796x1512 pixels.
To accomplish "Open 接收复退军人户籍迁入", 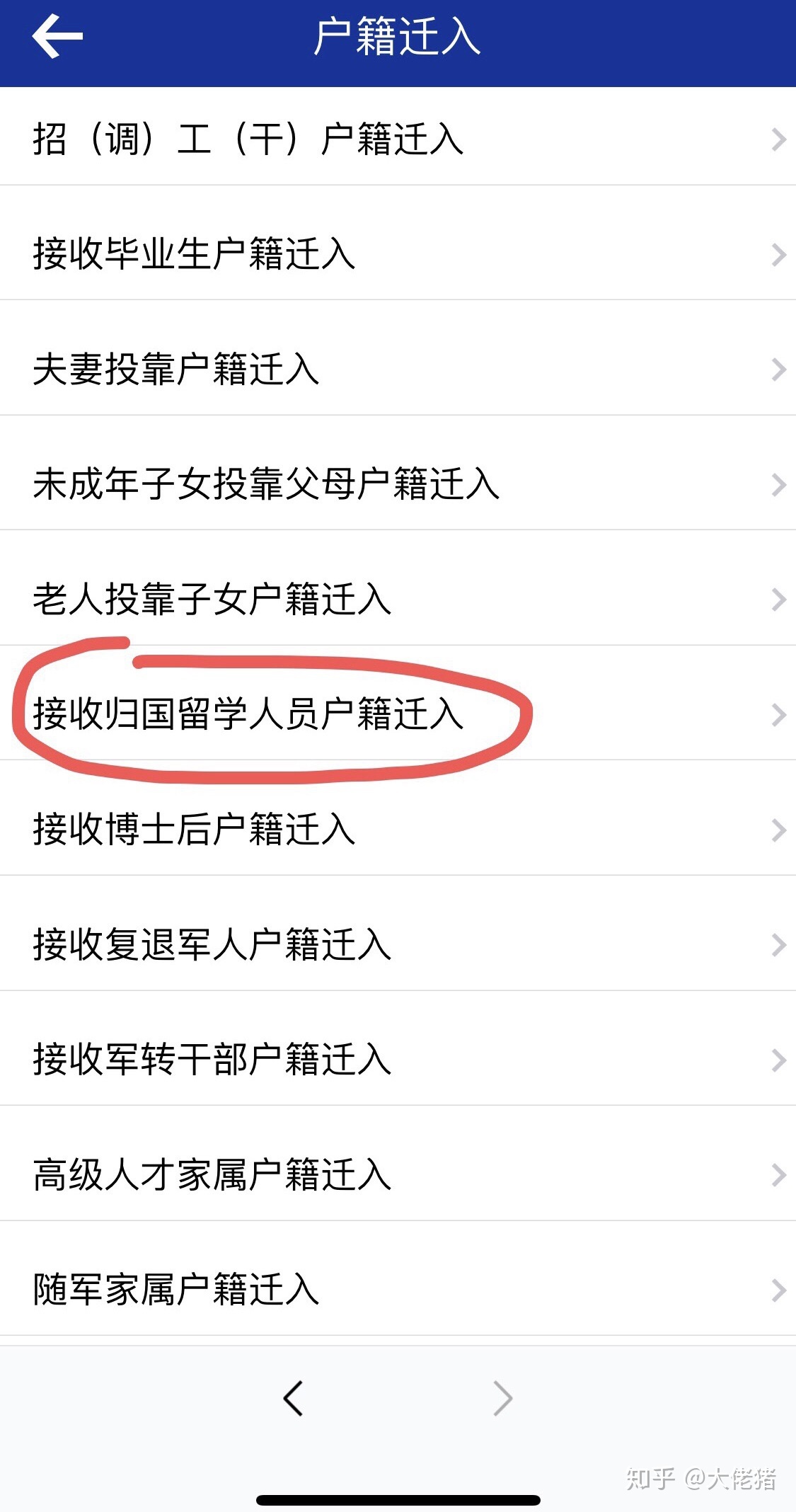I will coord(398,945).
